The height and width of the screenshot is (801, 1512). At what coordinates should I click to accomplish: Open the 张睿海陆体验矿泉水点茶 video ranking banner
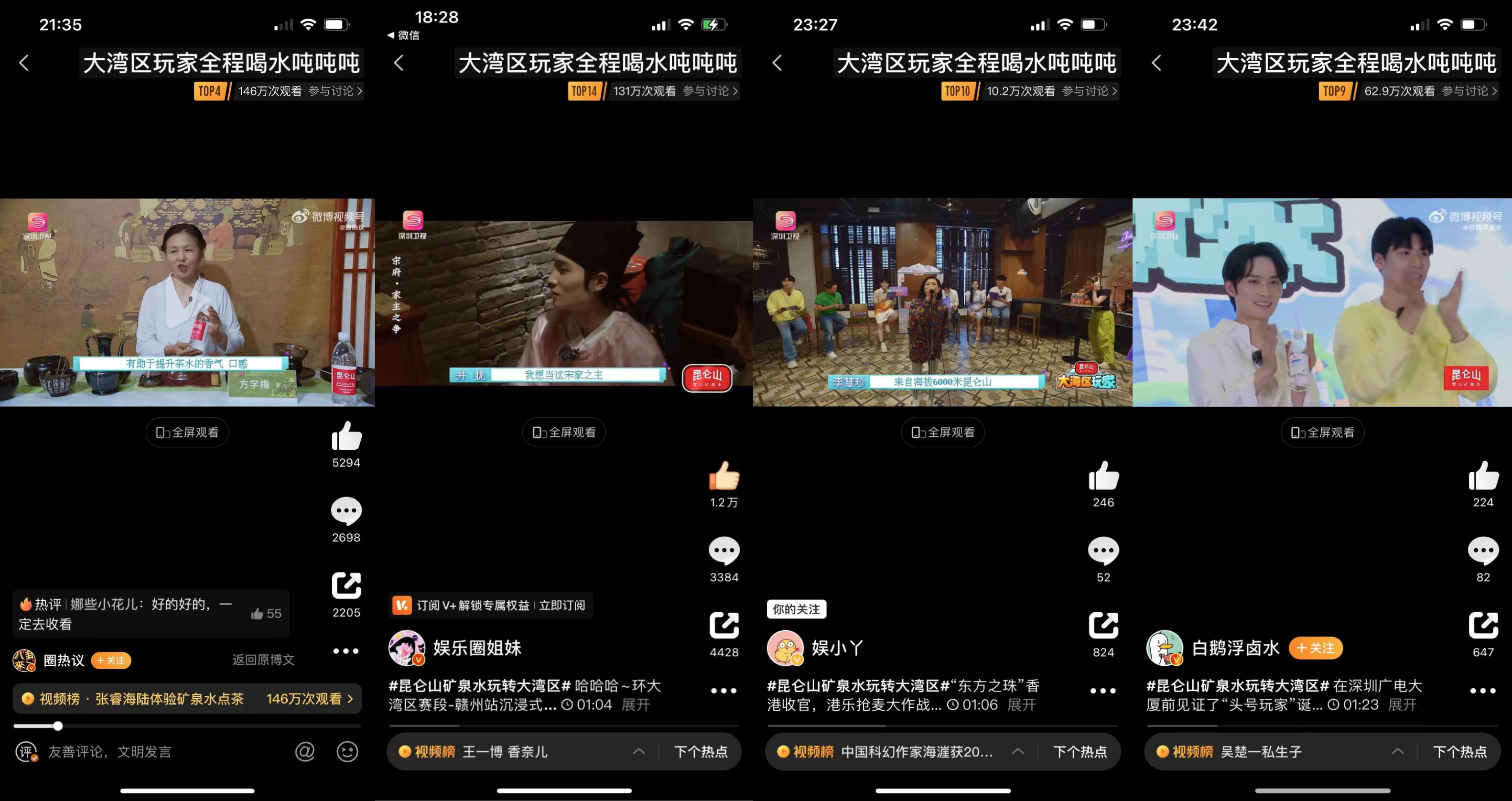click(x=187, y=698)
